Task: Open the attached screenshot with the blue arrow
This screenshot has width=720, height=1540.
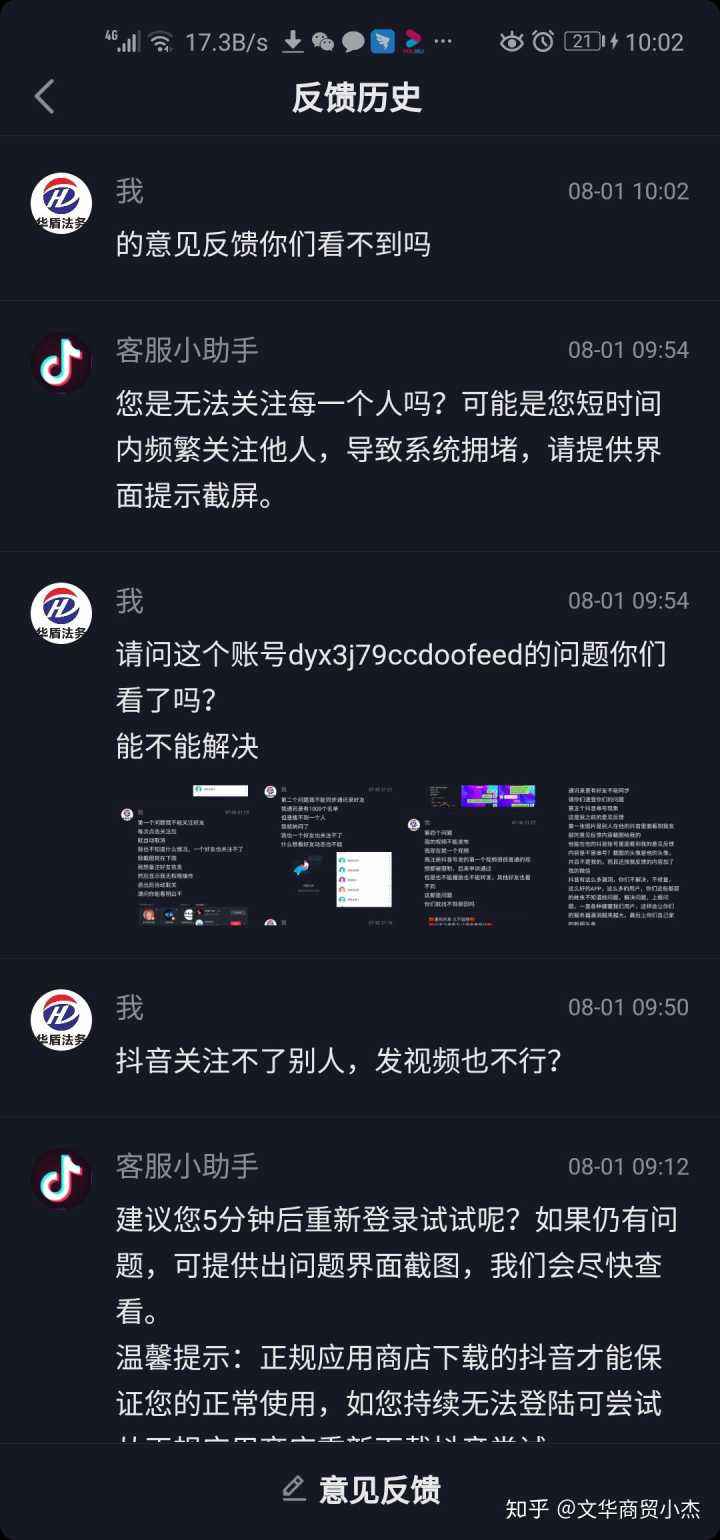Action: pyautogui.click(x=325, y=856)
